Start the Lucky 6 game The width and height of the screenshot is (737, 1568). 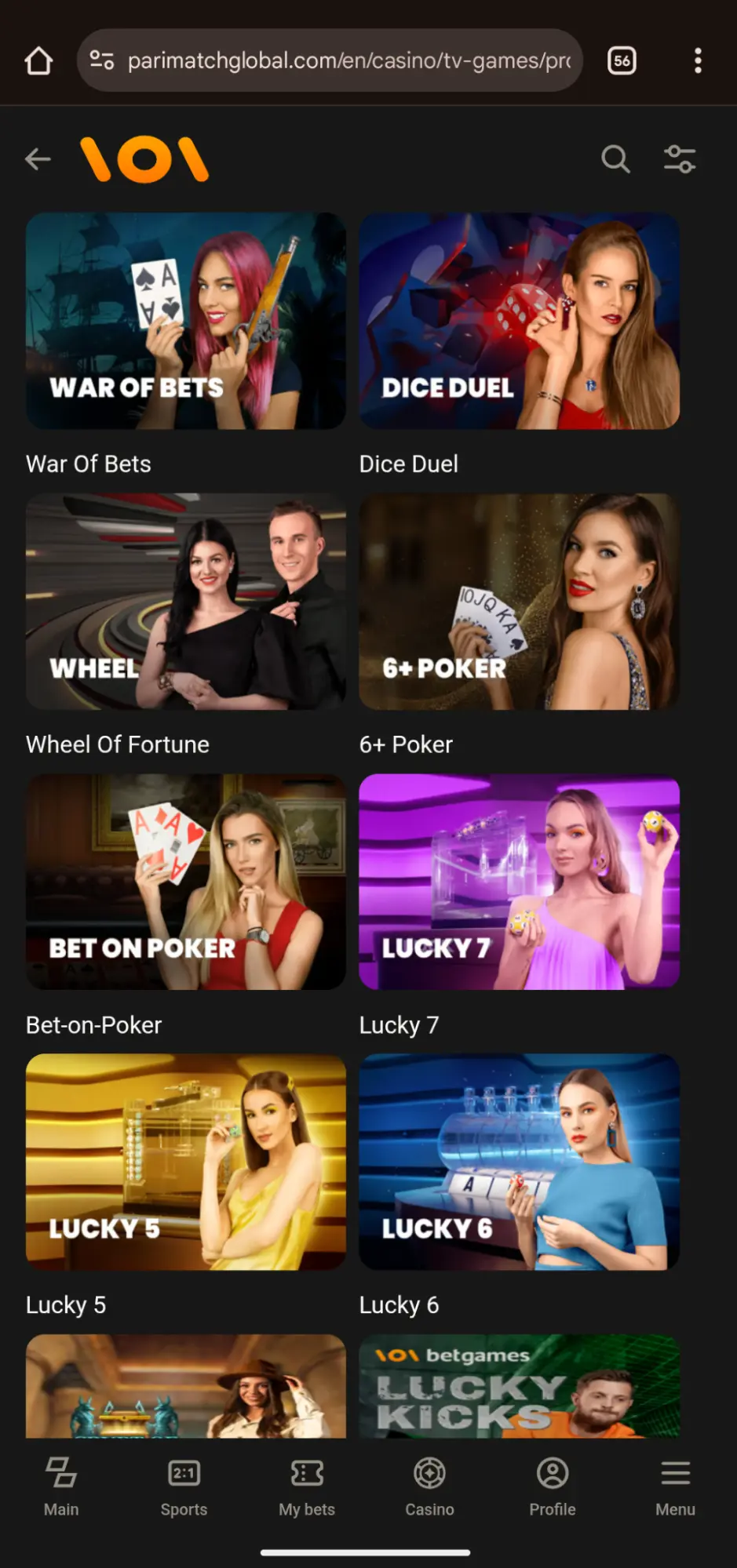(519, 1162)
